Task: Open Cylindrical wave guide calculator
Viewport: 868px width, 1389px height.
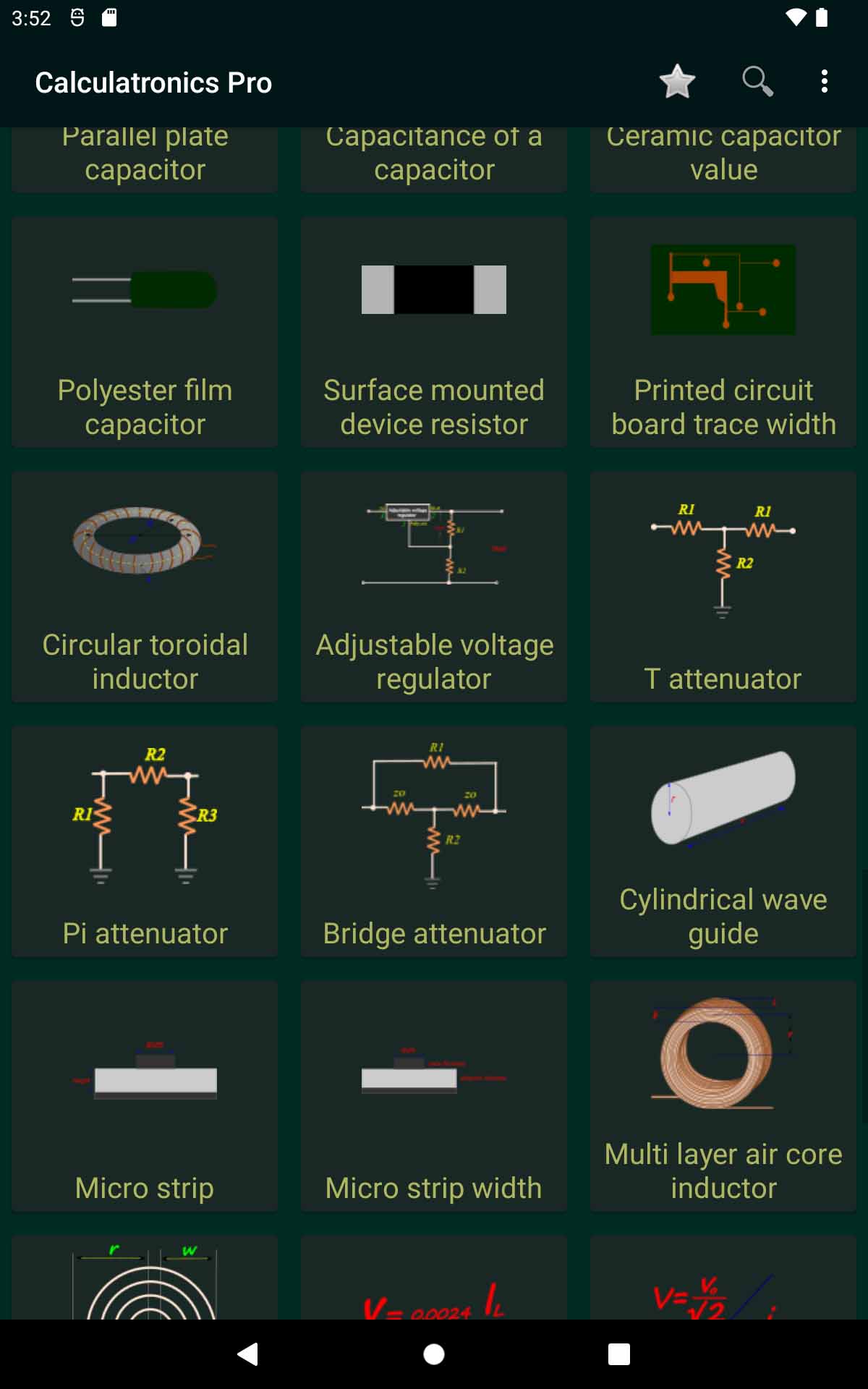Action: click(723, 841)
